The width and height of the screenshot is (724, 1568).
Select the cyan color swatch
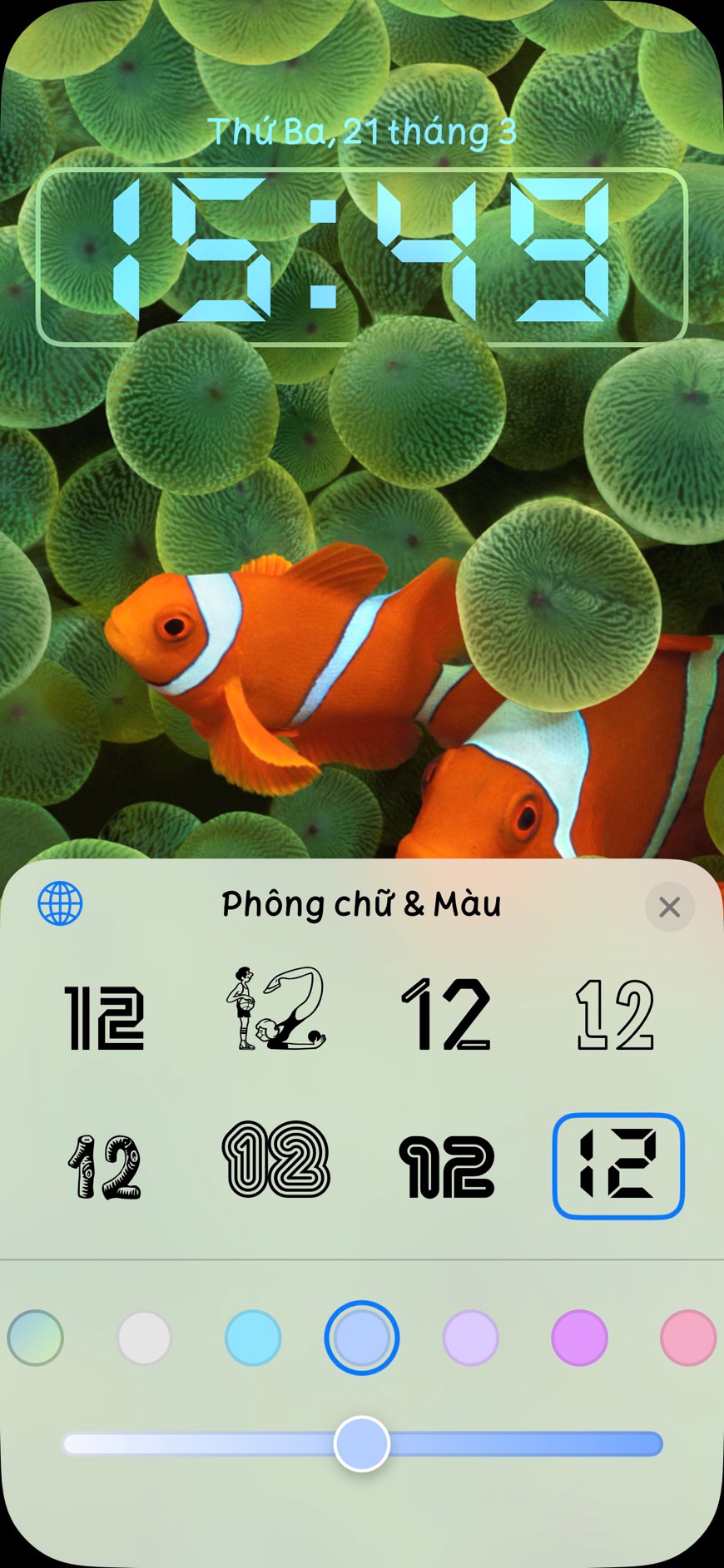pyautogui.click(x=253, y=1338)
